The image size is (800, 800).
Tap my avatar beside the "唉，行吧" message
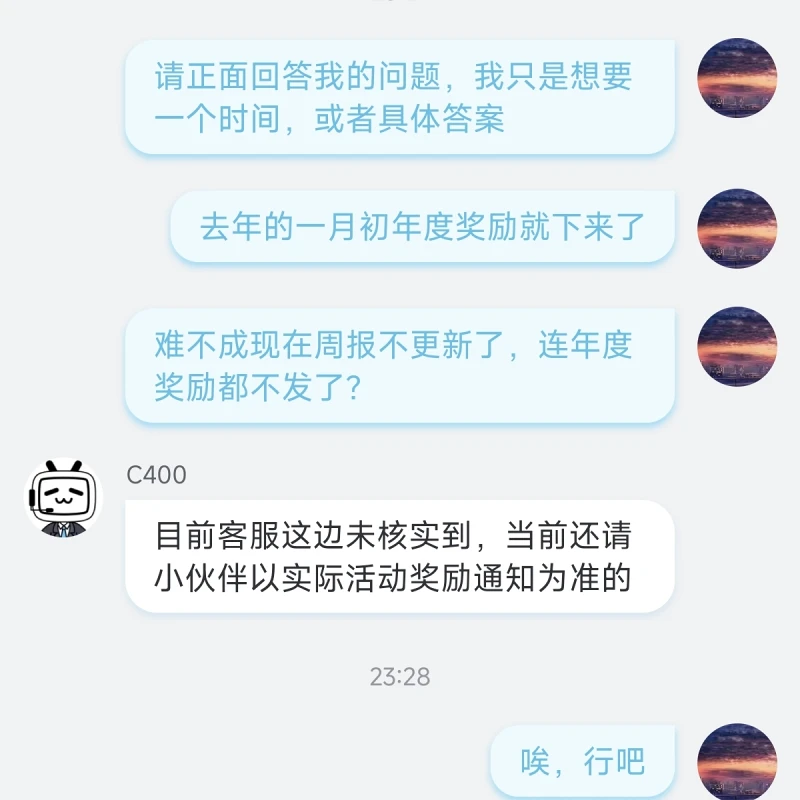click(x=737, y=763)
